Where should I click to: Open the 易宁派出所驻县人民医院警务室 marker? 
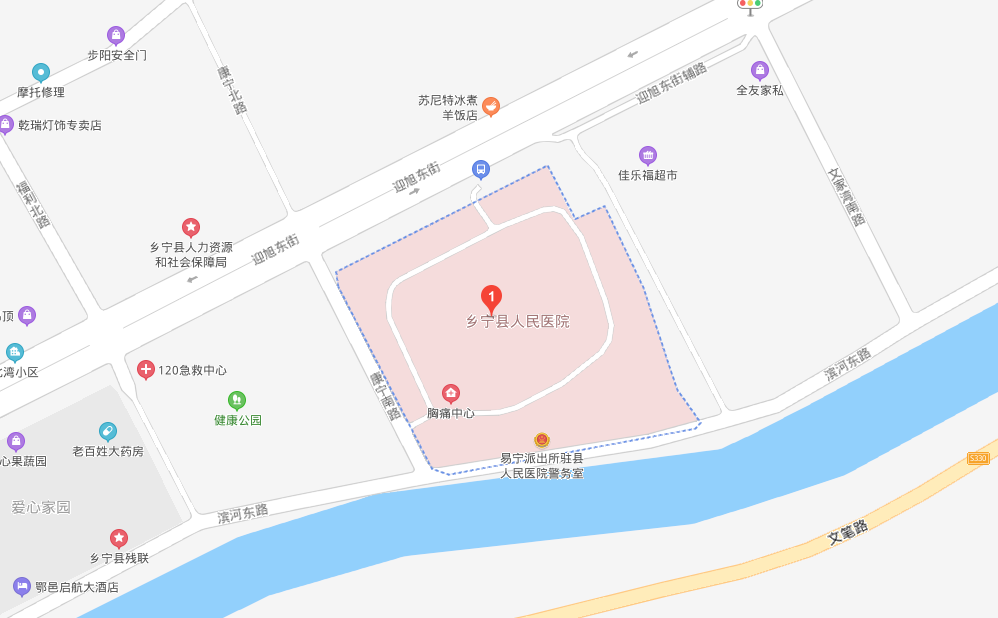pos(542,440)
